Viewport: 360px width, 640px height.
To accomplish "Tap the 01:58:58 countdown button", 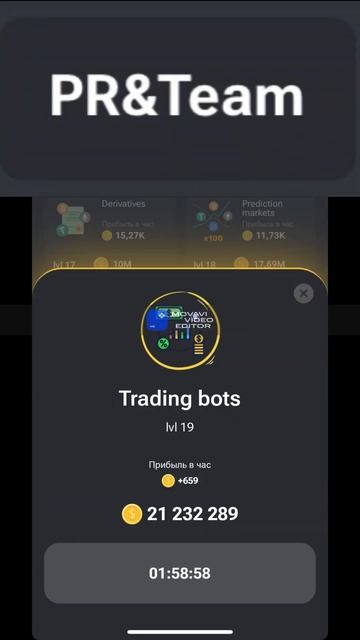I will point(180,573).
